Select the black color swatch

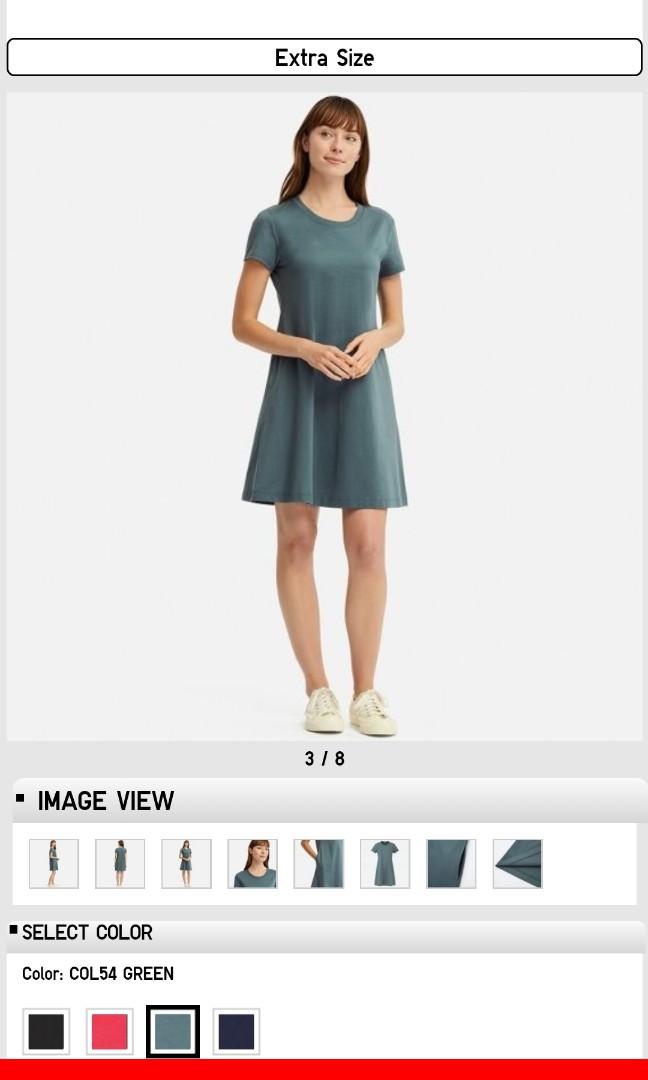click(46, 1031)
